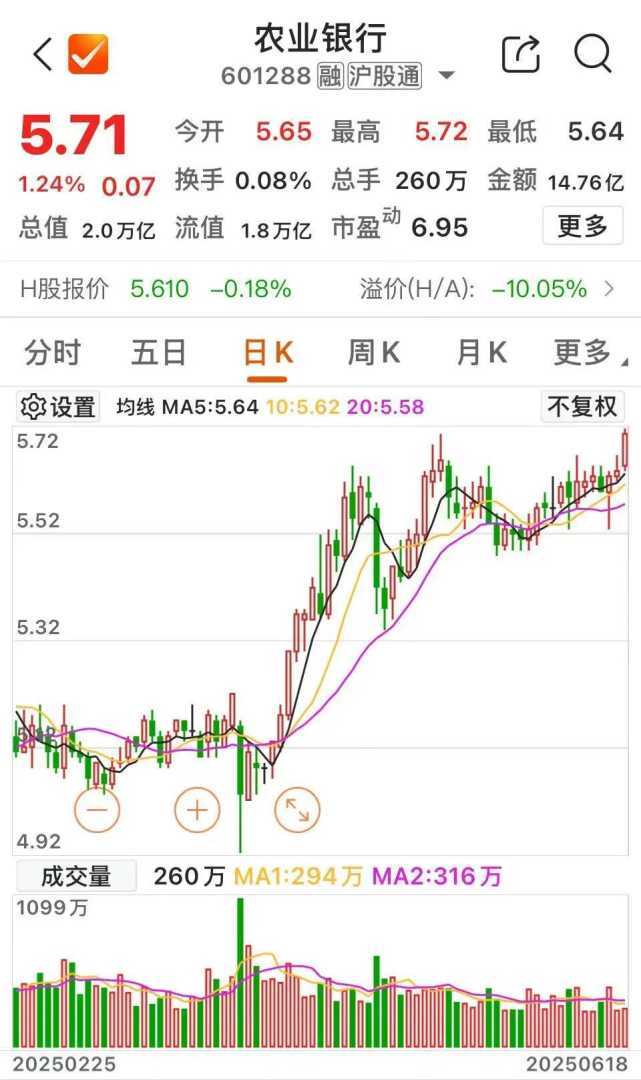Screen dimensions: 641x1080
Task: Change the 不复权 adjustment option
Action: (x=582, y=407)
